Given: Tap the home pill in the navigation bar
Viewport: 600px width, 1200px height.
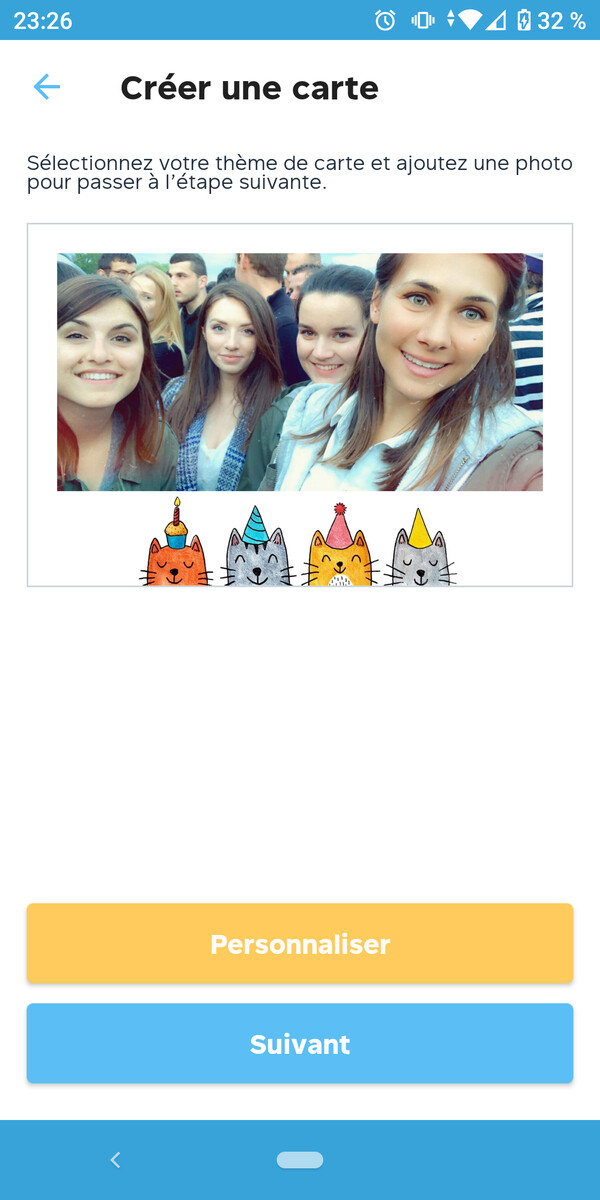Looking at the screenshot, I should click(x=300, y=1160).
